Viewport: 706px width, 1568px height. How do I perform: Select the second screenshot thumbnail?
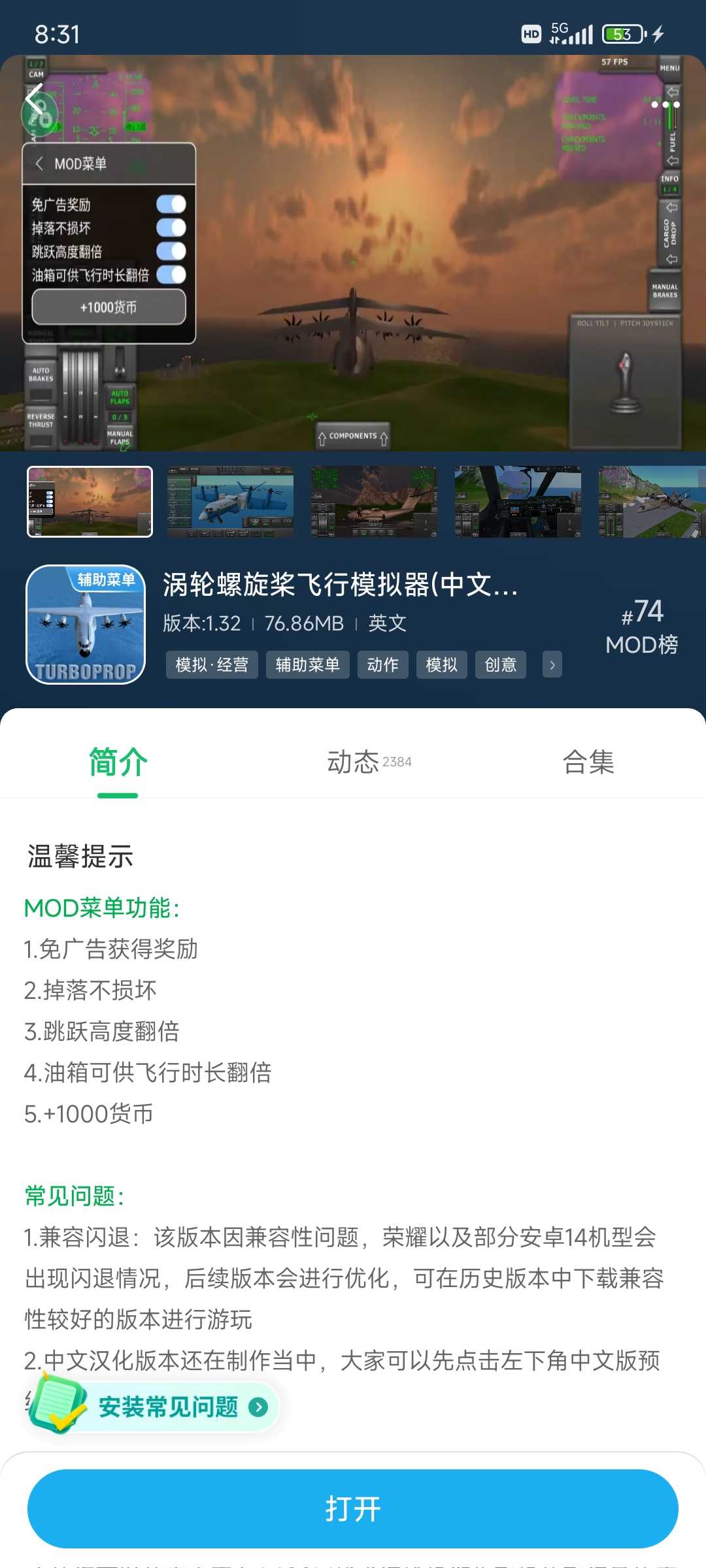230,502
